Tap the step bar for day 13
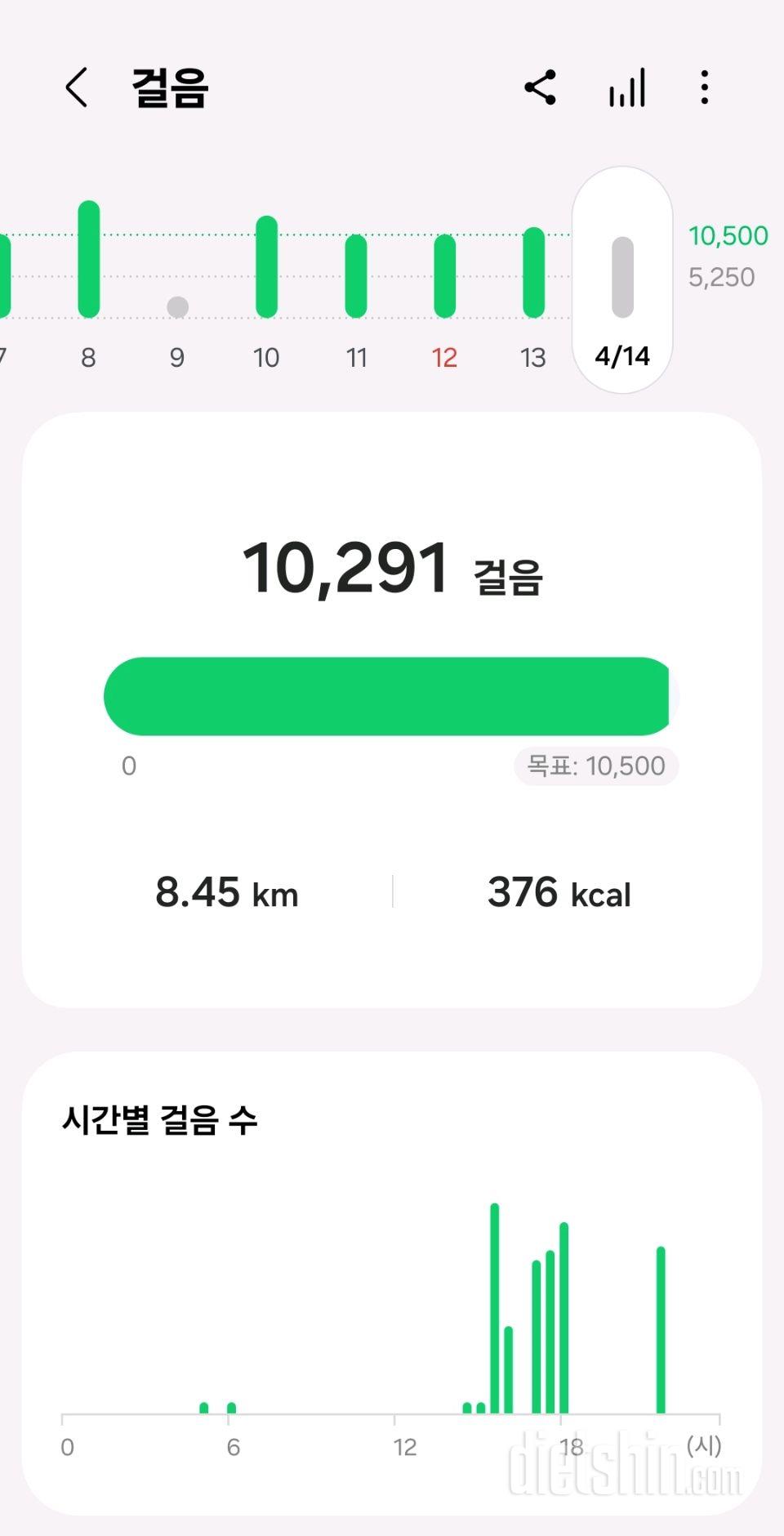The image size is (784, 1536). point(533,274)
